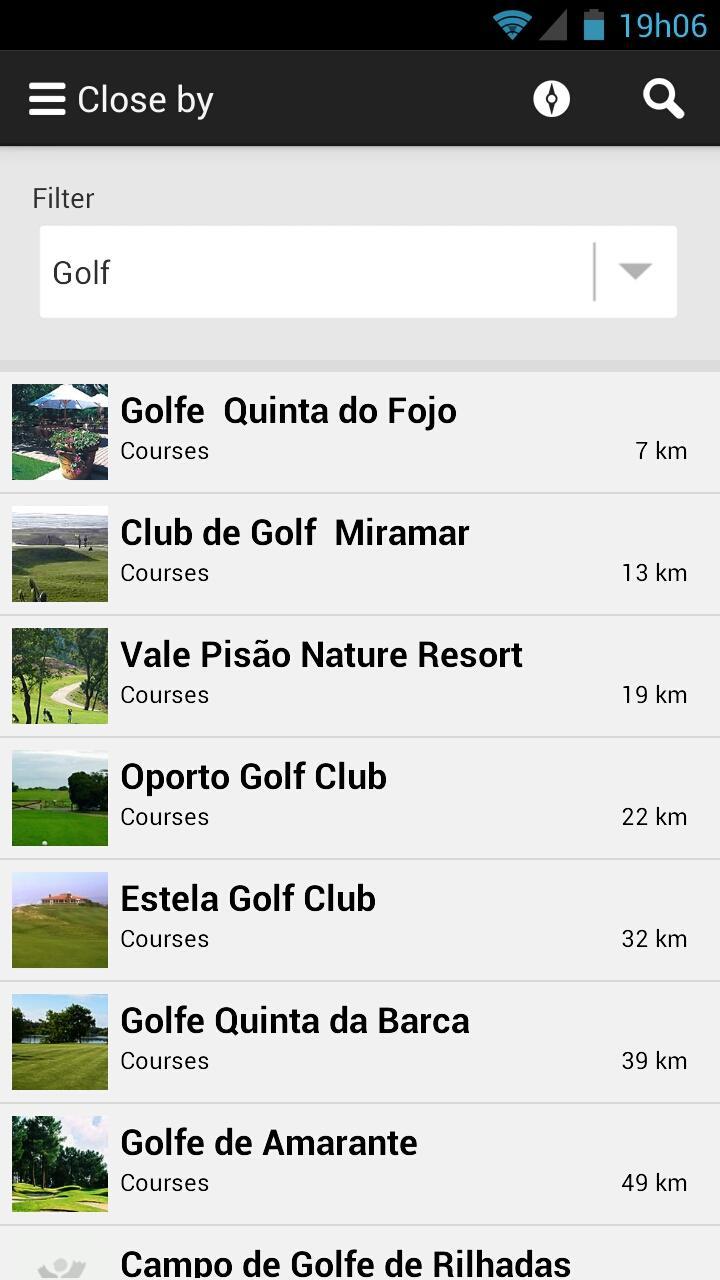
Task: Expand the filter selection arrow
Action: coord(634,271)
